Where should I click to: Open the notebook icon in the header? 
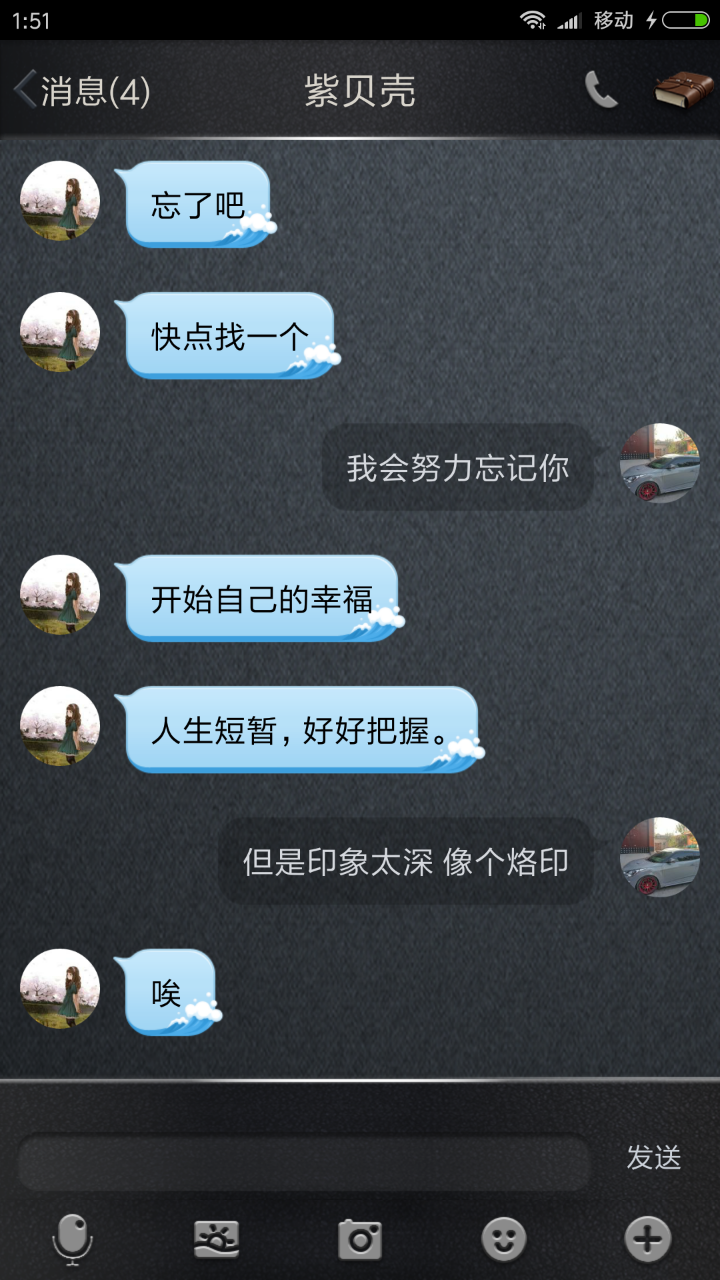[x=684, y=91]
